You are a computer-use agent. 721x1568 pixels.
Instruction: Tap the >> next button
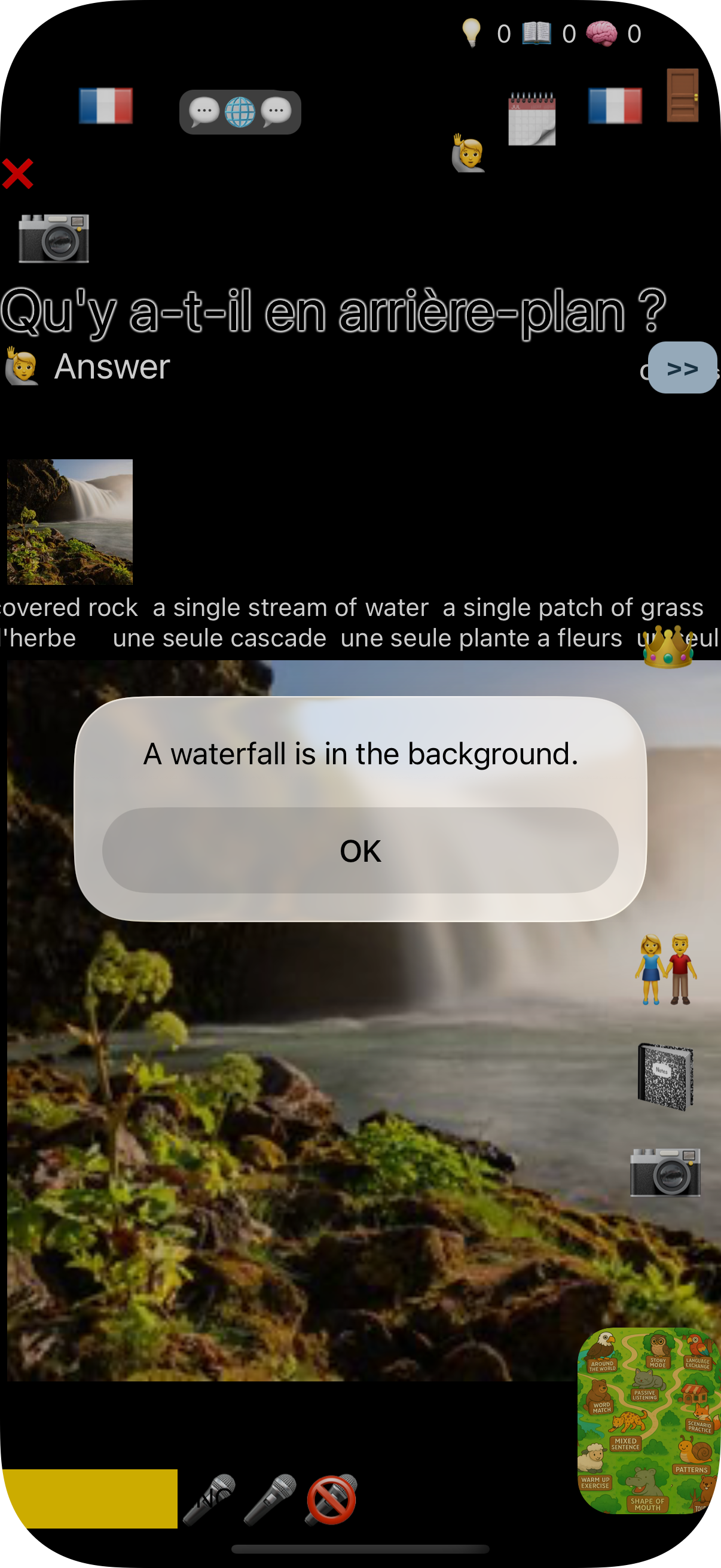tap(682, 368)
